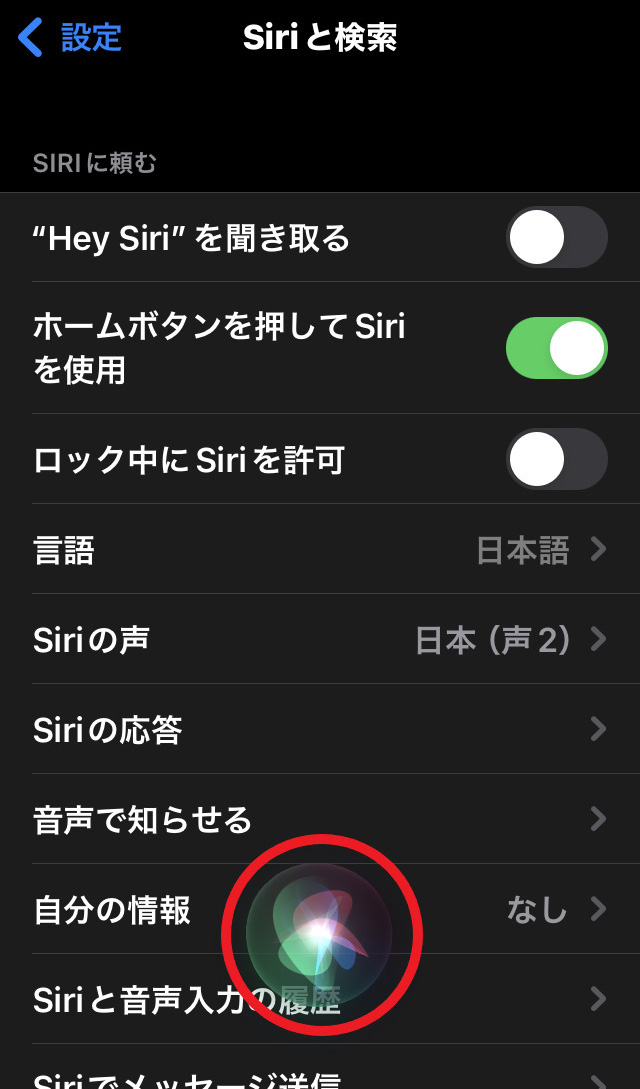Turn off ホームボタンを押してSiriを使用

556,348
